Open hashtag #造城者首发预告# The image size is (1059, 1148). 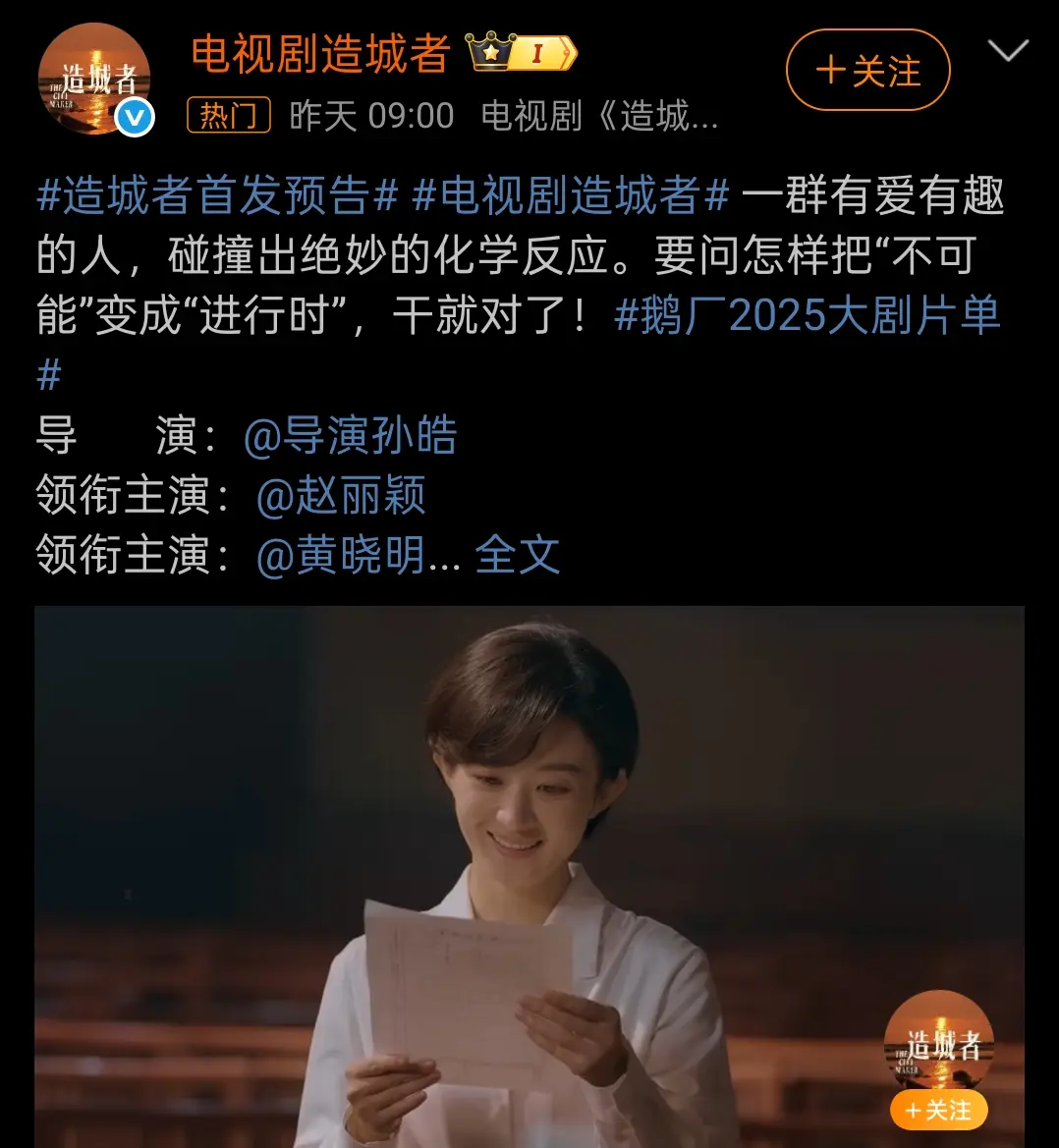tap(217, 196)
